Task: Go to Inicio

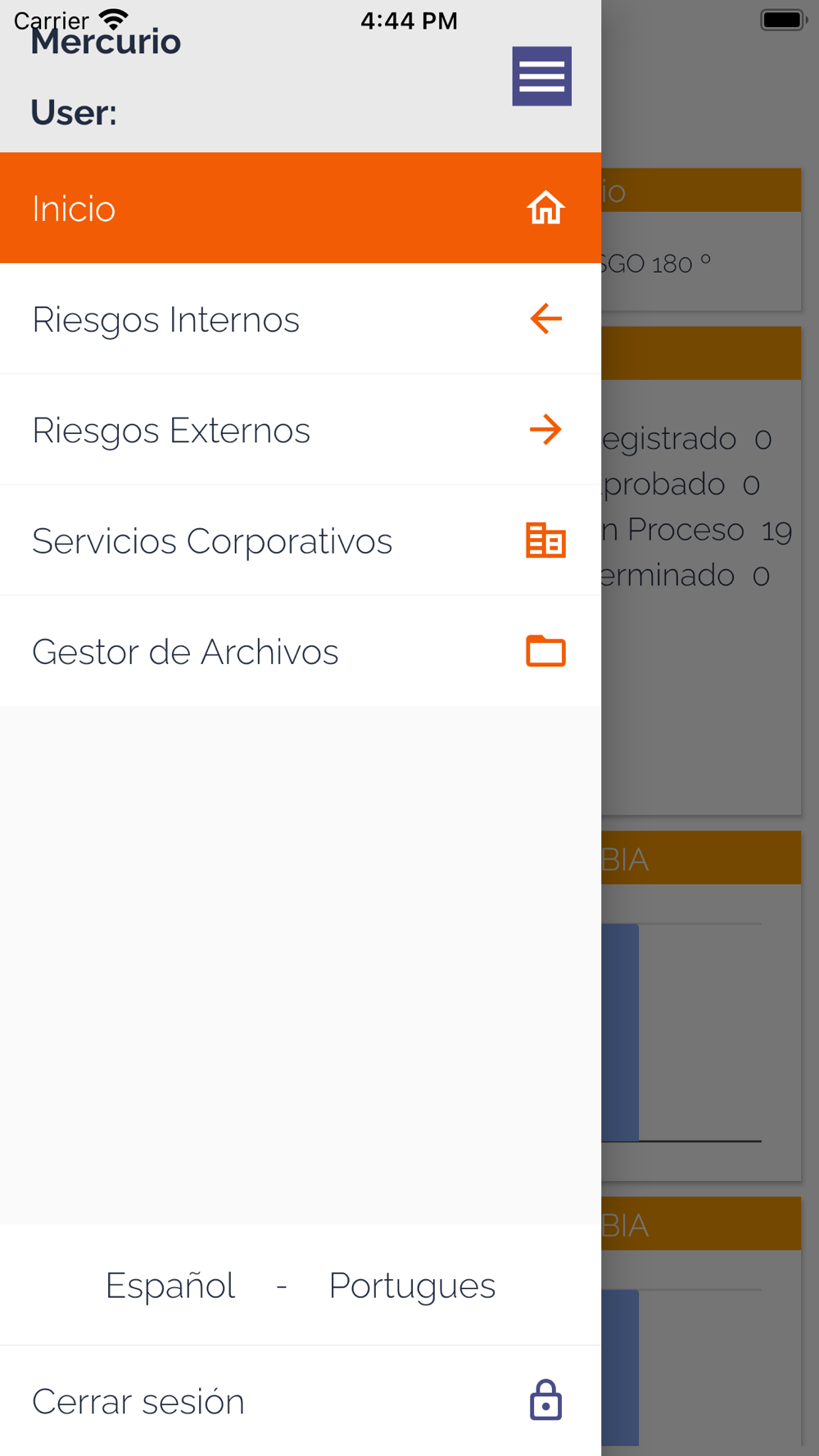Action: 301,208
